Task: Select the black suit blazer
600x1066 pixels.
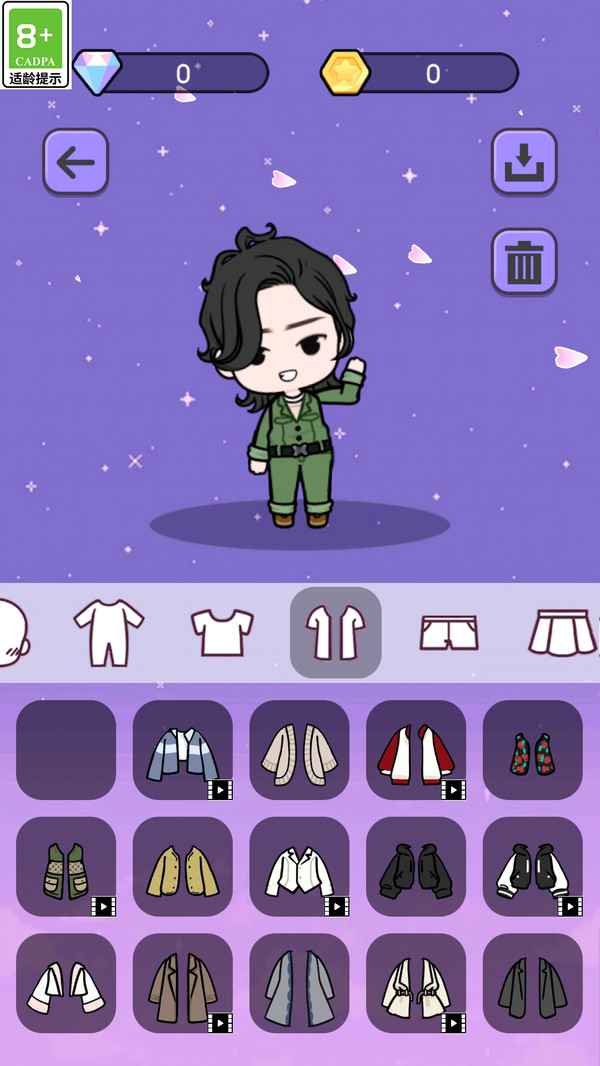Action: tap(532, 983)
